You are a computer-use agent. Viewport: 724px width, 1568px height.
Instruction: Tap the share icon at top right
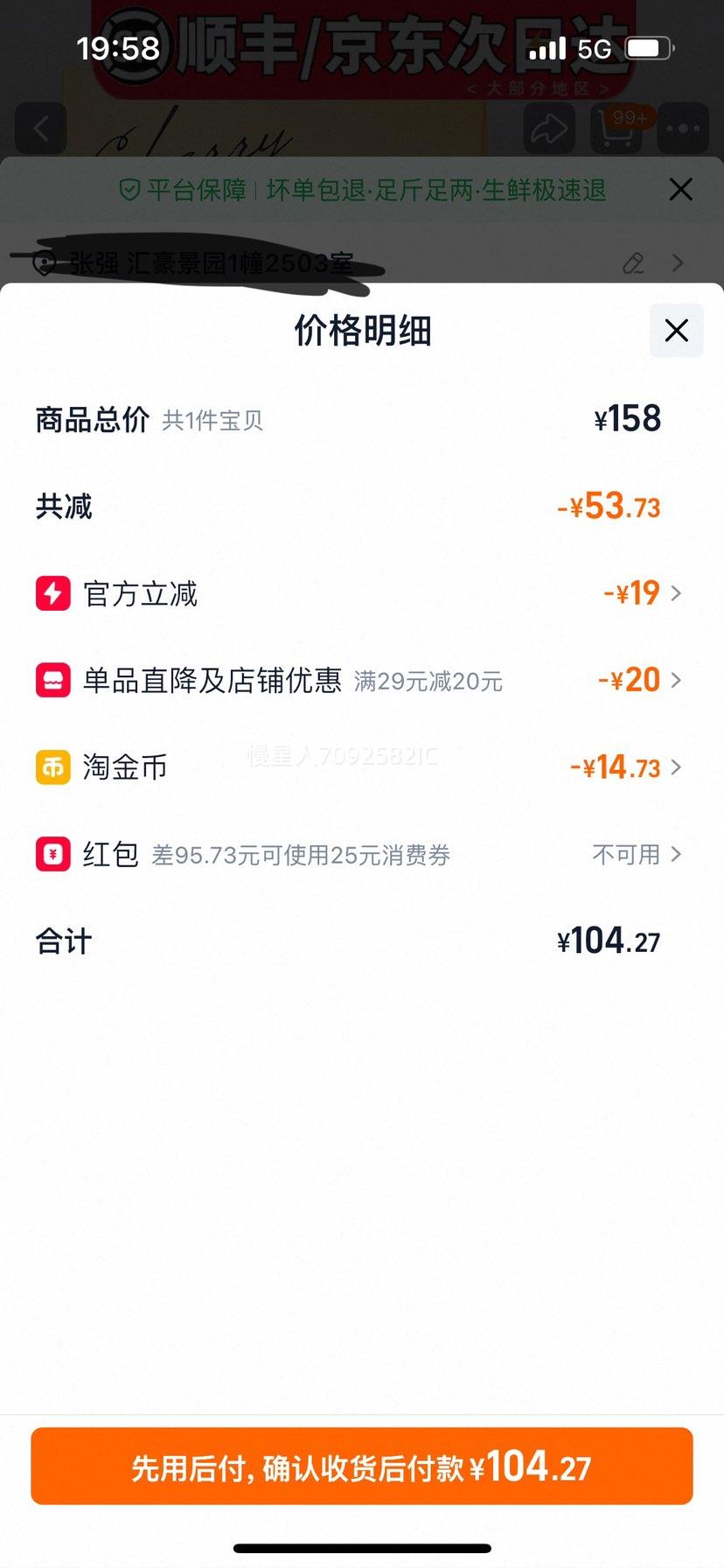tap(549, 128)
